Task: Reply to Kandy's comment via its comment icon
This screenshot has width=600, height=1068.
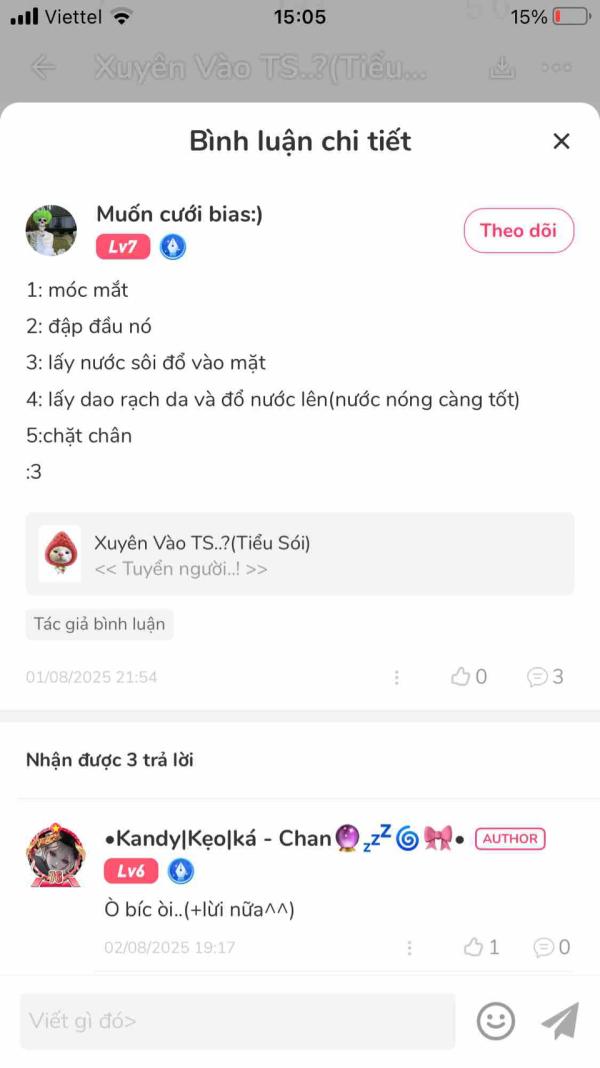Action: [544, 947]
